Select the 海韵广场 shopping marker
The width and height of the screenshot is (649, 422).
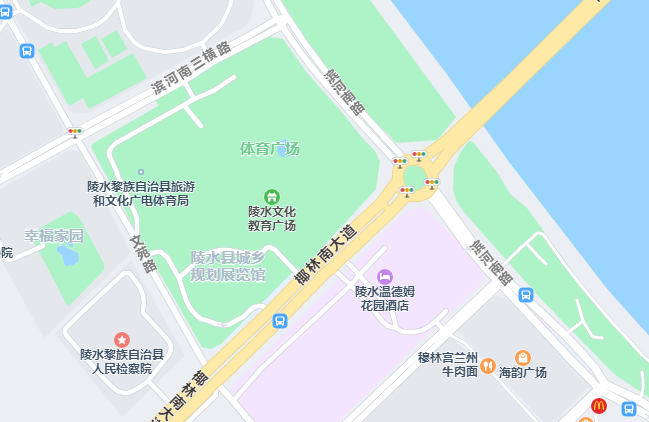(x=522, y=357)
